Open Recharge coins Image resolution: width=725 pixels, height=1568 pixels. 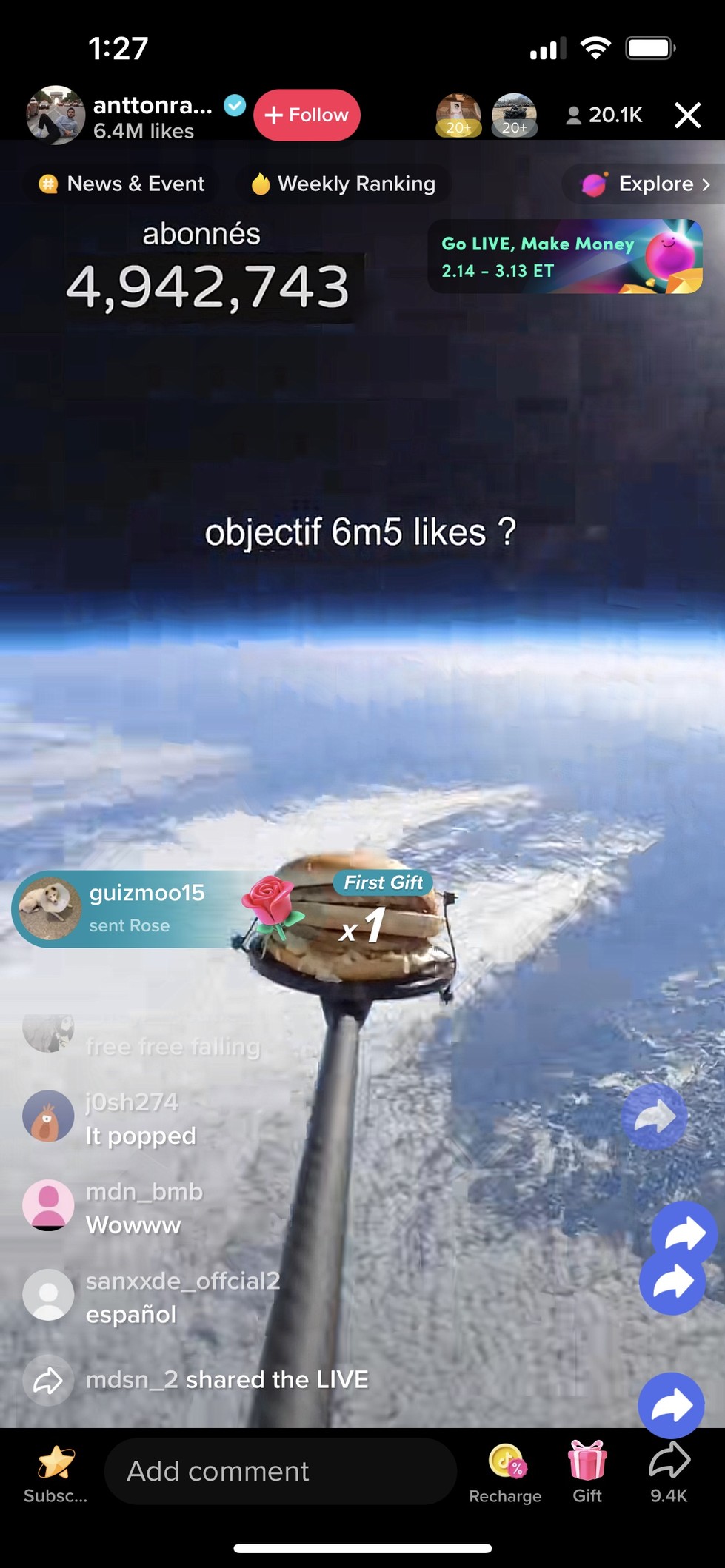click(505, 1475)
